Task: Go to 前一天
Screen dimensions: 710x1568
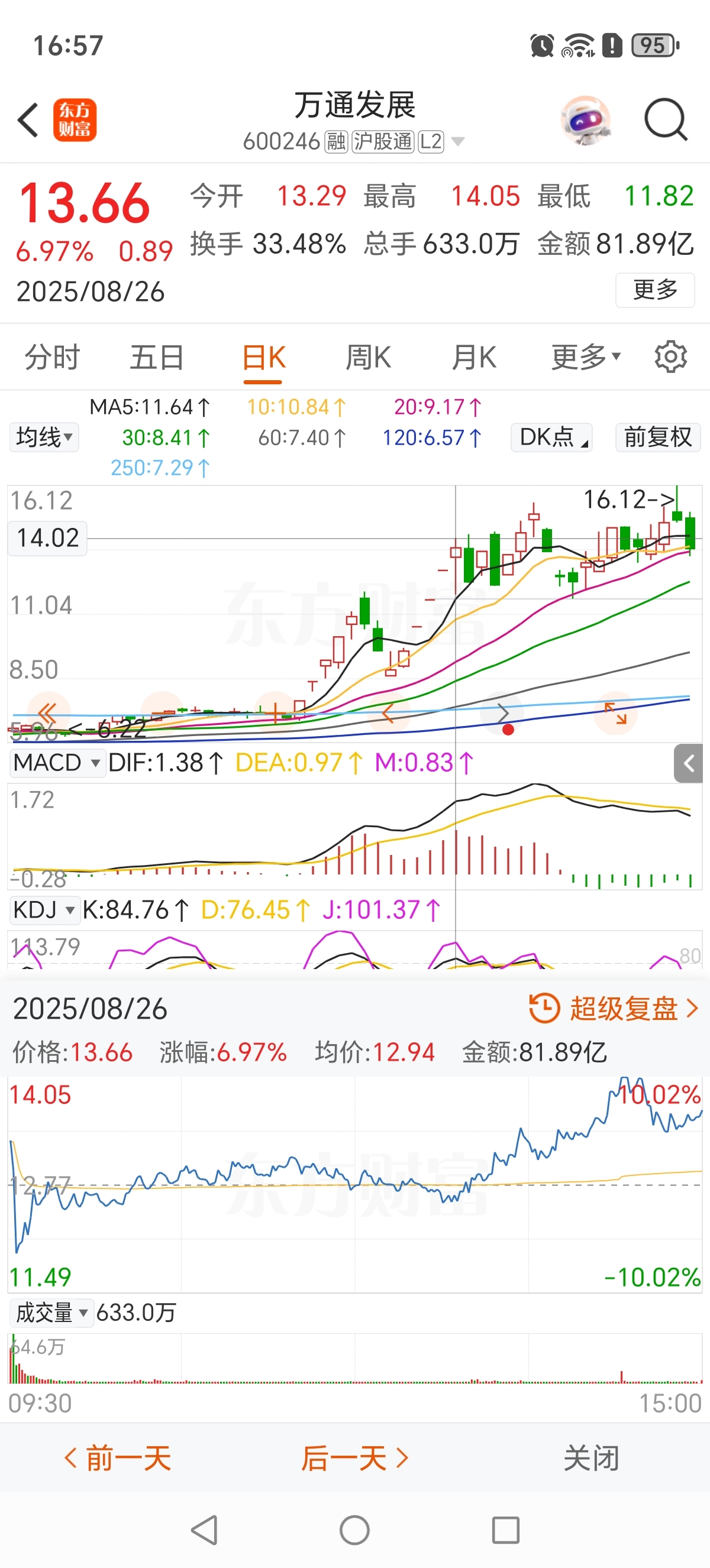Action: (118, 1459)
